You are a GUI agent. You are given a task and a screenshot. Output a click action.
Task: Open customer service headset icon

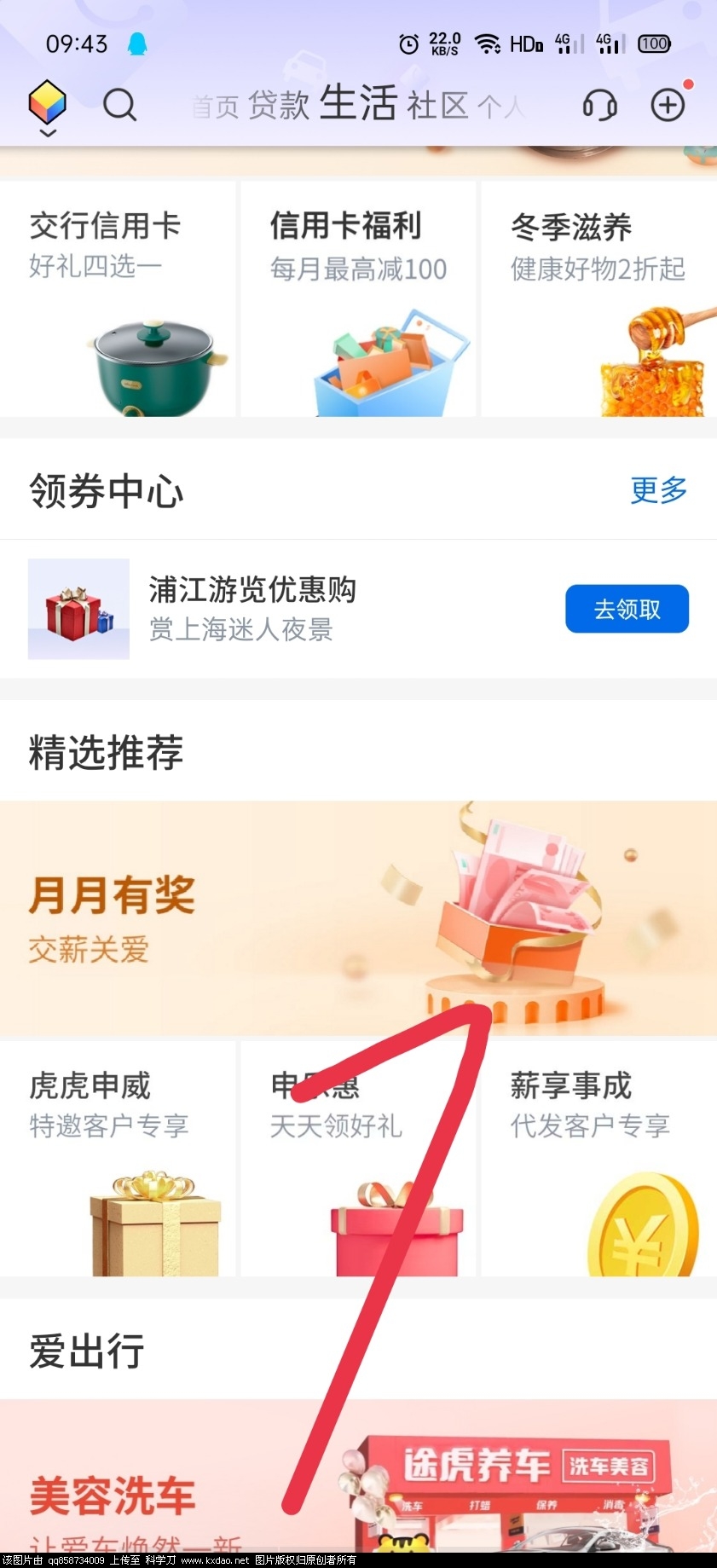(x=599, y=106)
